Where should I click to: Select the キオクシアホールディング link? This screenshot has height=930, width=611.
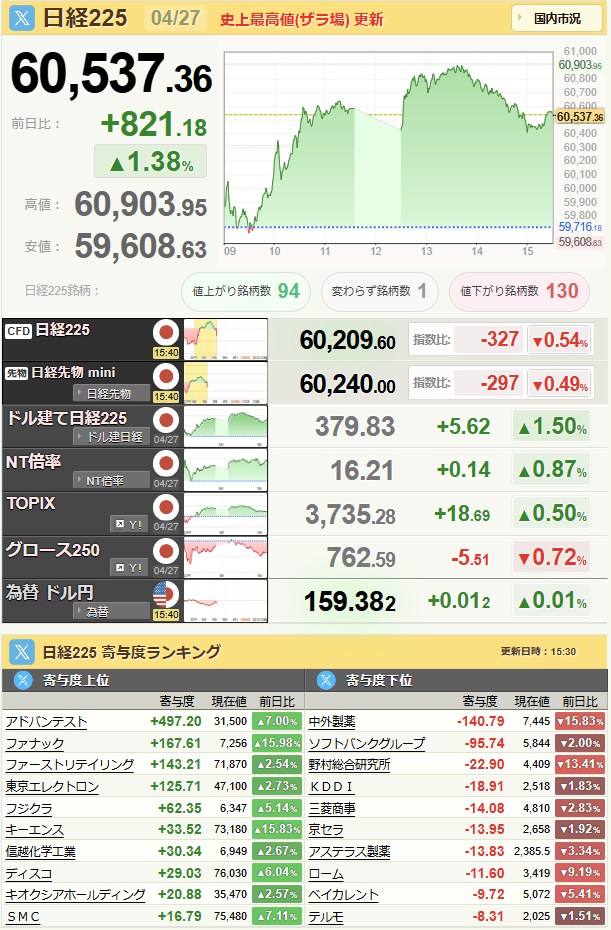pos(76,894)
